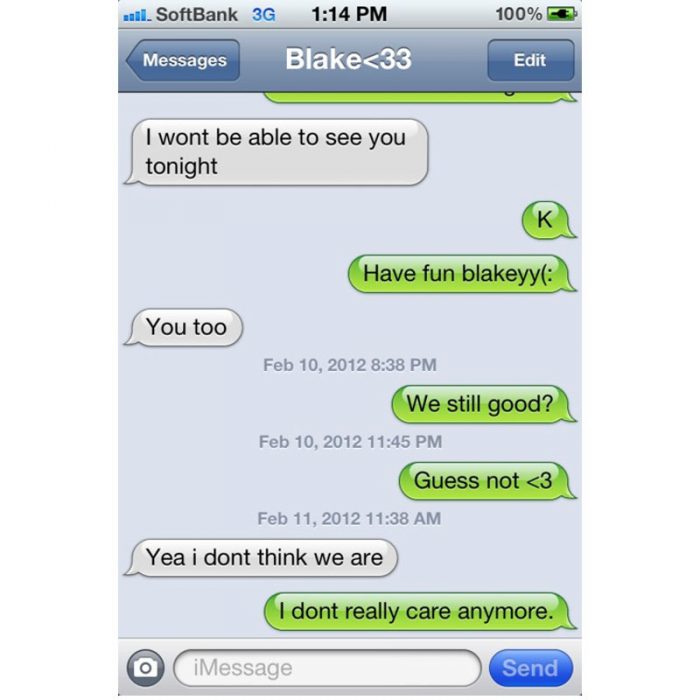Tap the Edit button

click(x=530, y=60)
